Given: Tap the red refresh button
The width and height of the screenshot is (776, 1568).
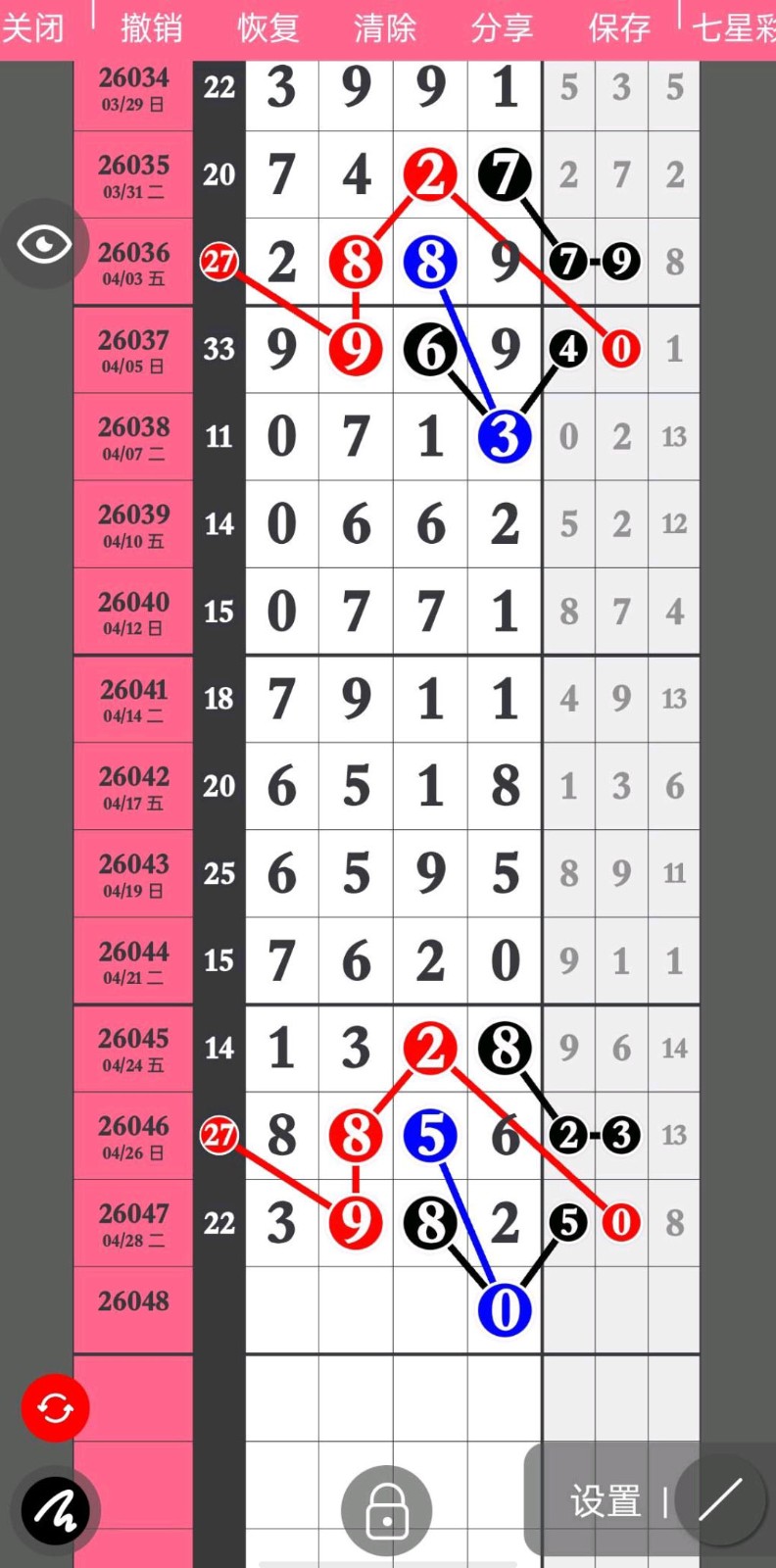Looking at the screenshot, I should (x=56, y=1408).
